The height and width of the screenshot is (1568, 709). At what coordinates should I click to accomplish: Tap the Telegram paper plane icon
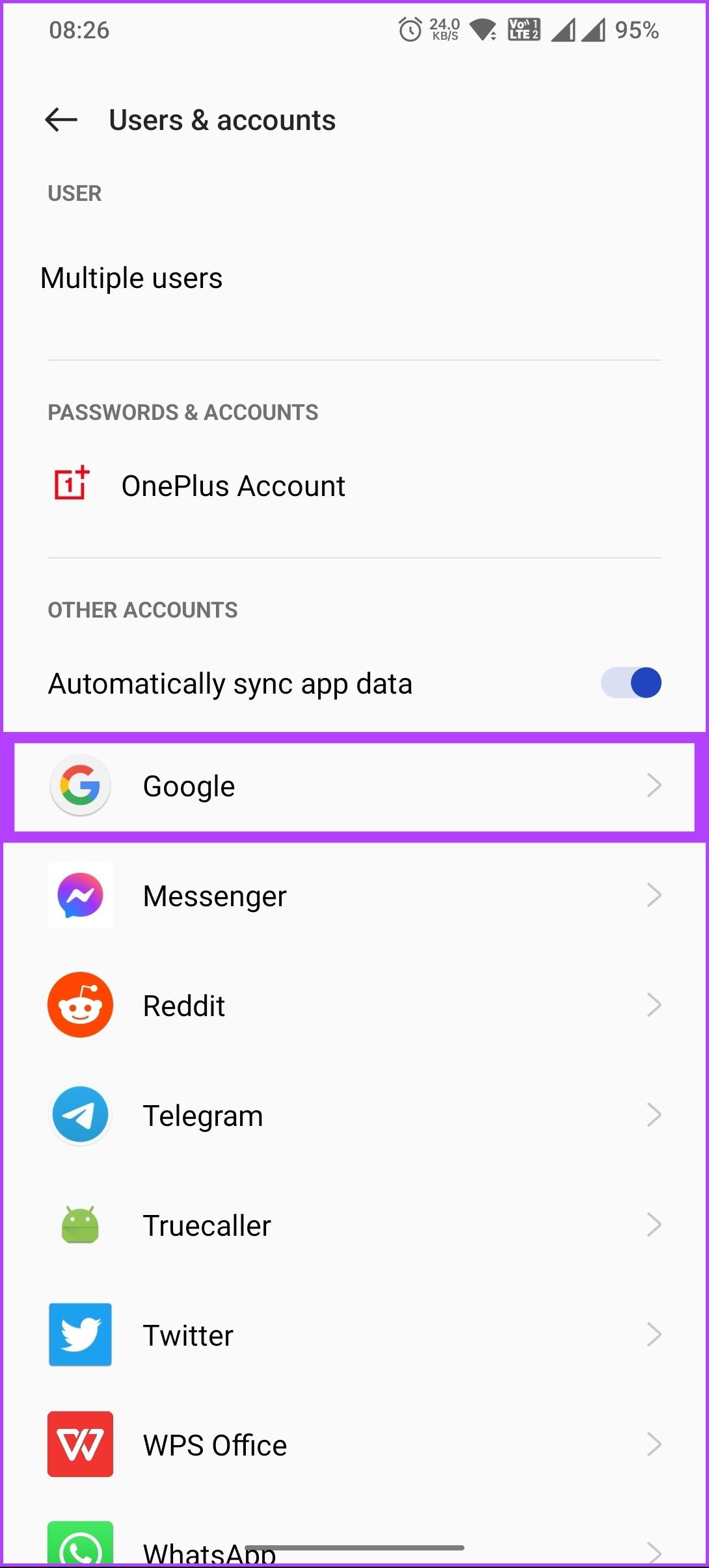pos(80,1114)
